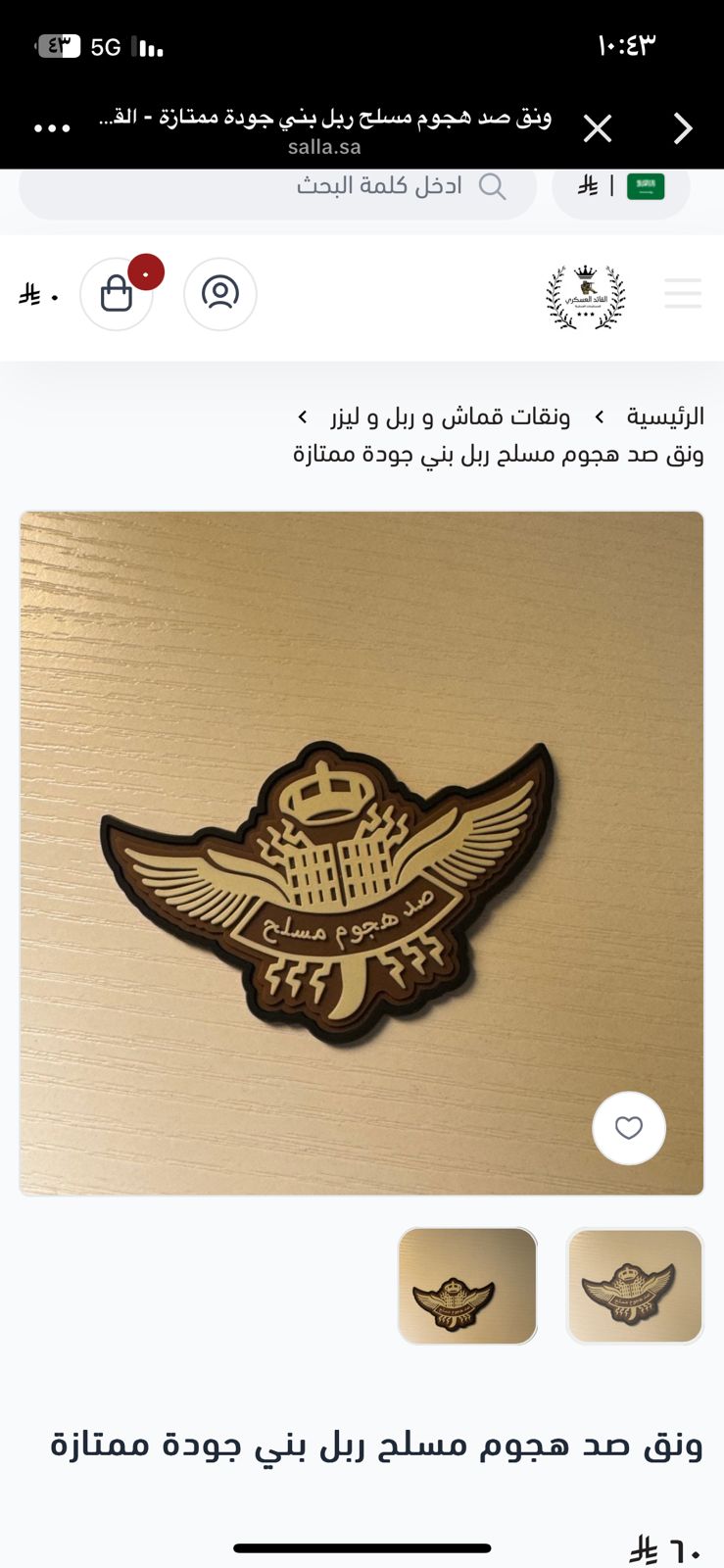Open the الرئيسية breadcrumb link

[665, 417]
